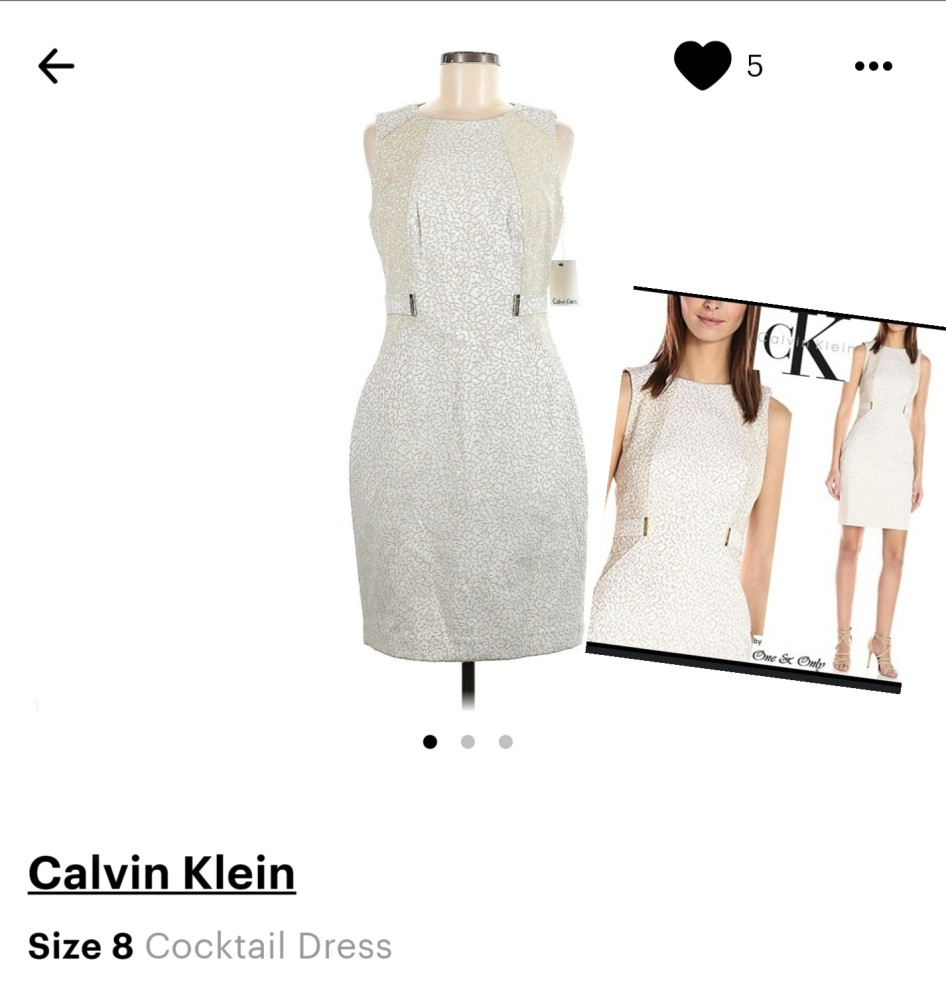Open the dress photo full screen

click(468, 400)
